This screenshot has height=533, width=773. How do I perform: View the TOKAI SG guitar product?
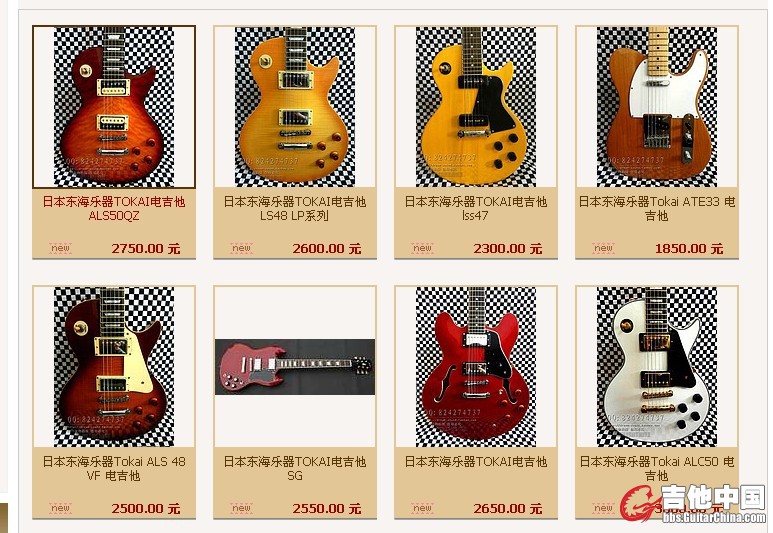click(294, 367)
